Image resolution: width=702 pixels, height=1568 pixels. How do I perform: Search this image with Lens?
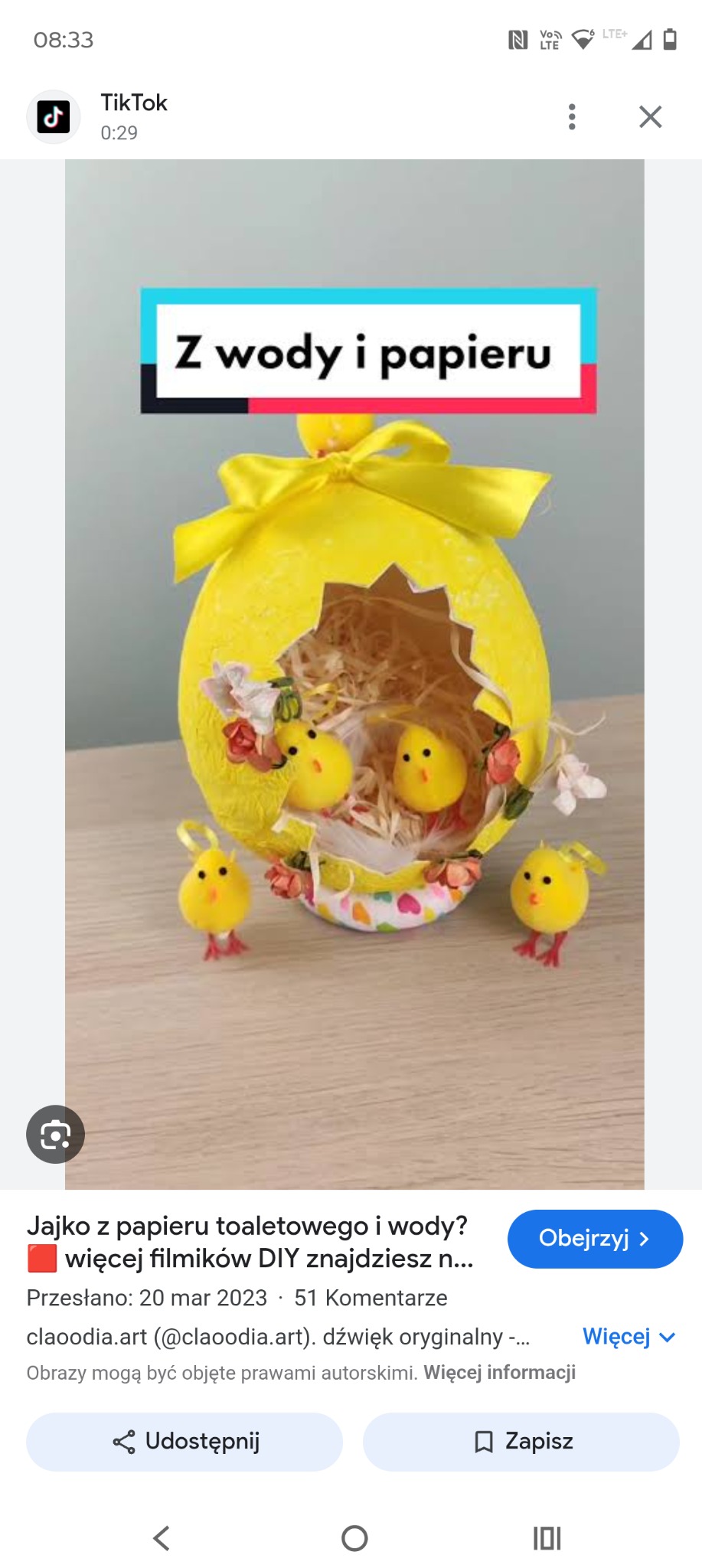(x=55, y=1134)
